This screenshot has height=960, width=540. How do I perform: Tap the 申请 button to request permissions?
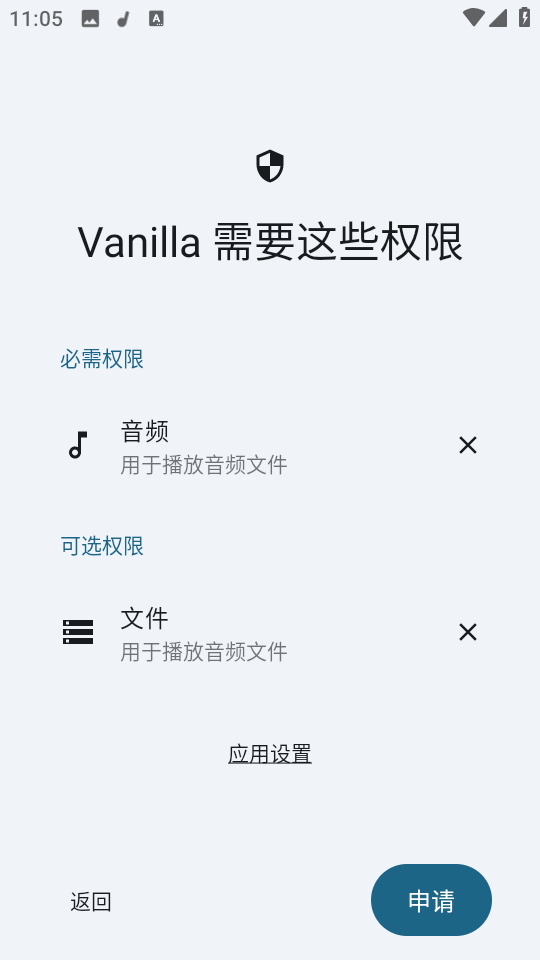pyautogui.click(x=431, y=900)
